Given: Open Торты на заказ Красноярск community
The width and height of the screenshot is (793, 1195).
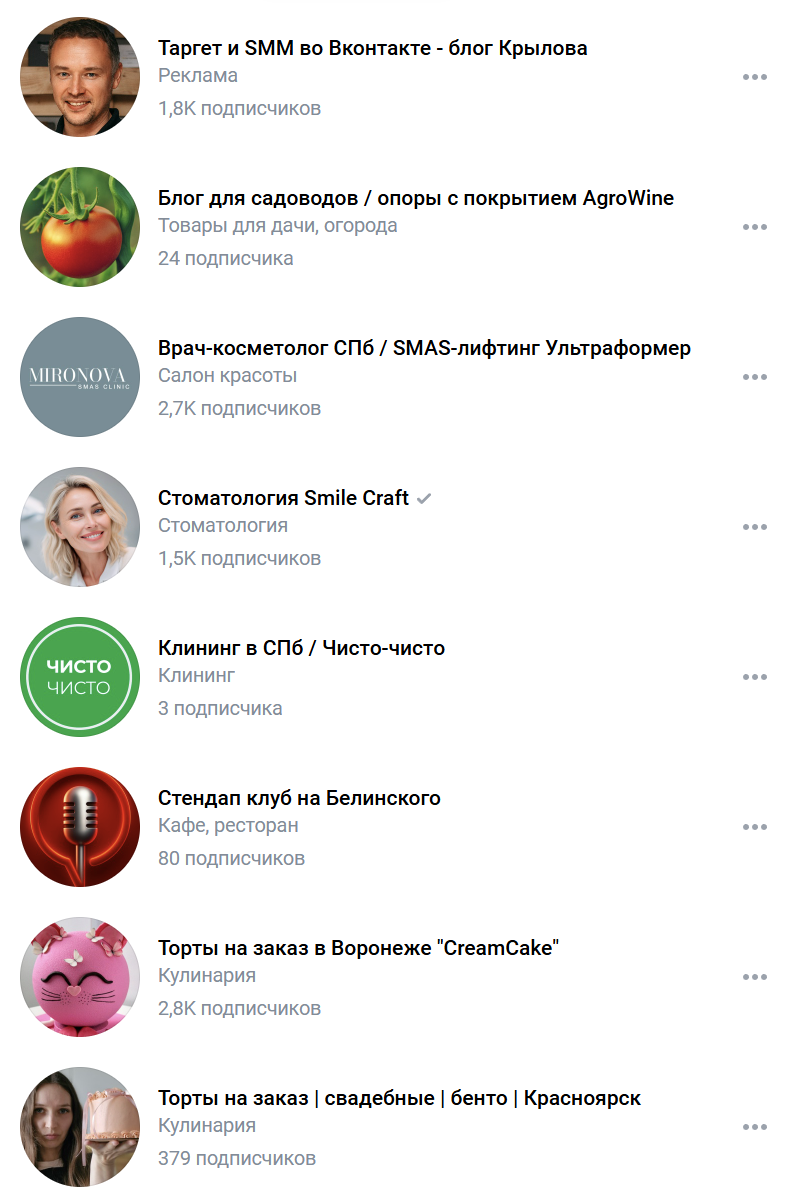Looking at the screenshot, I should [399, 1098].
